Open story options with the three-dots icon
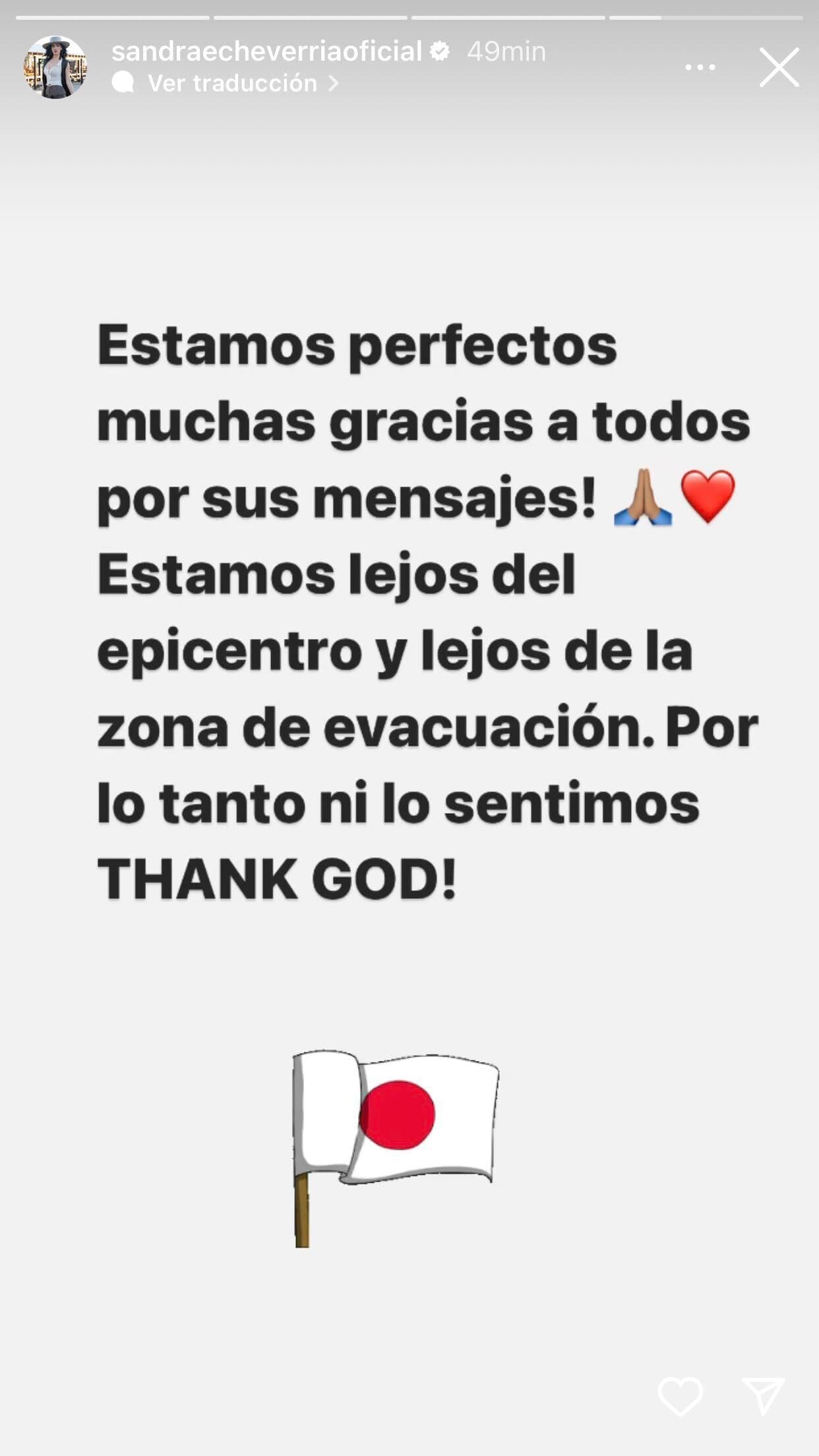 tap(701, 66)
